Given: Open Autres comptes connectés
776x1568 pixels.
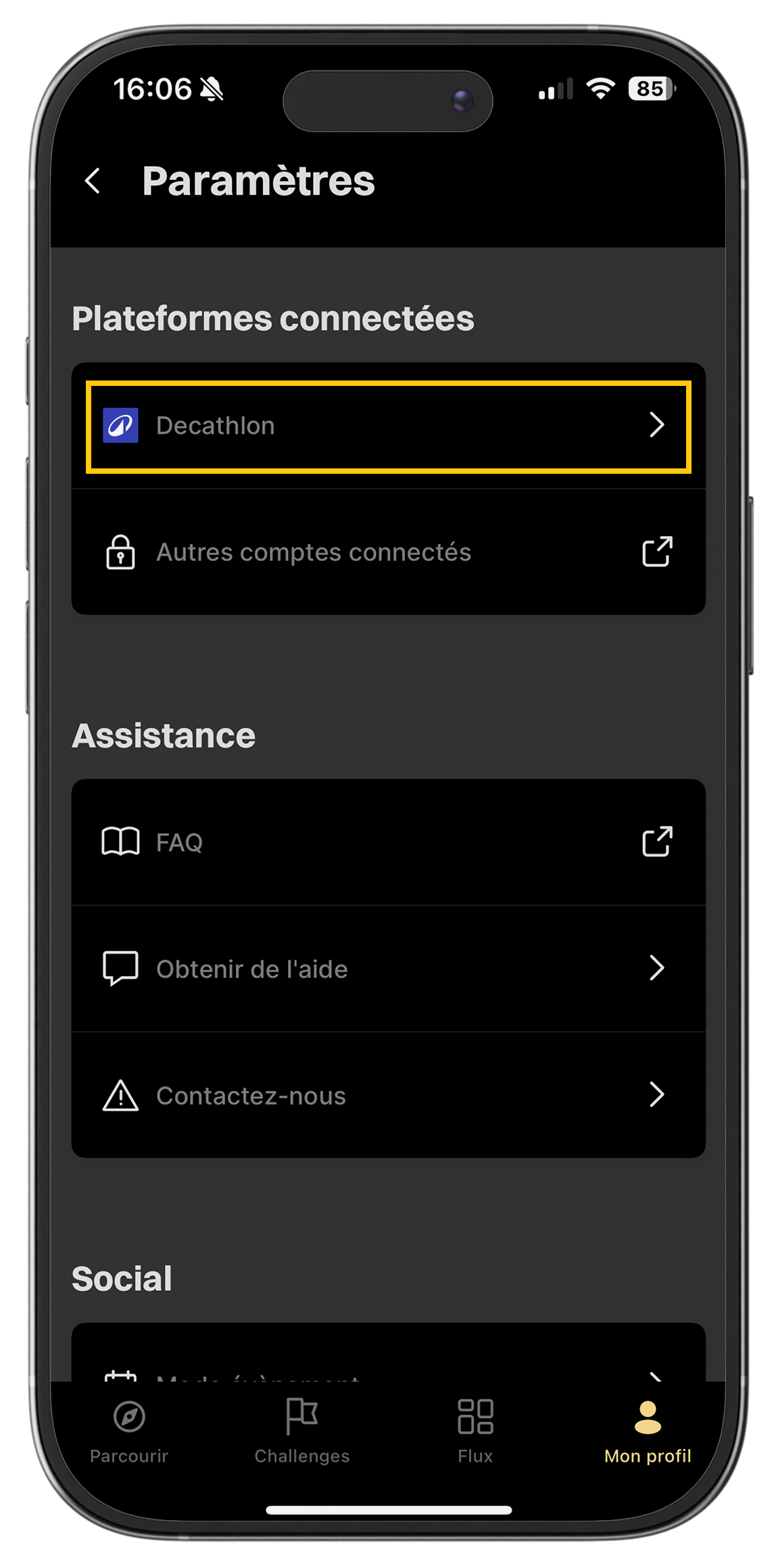Looking at the screenshot, I should [388, 552].
